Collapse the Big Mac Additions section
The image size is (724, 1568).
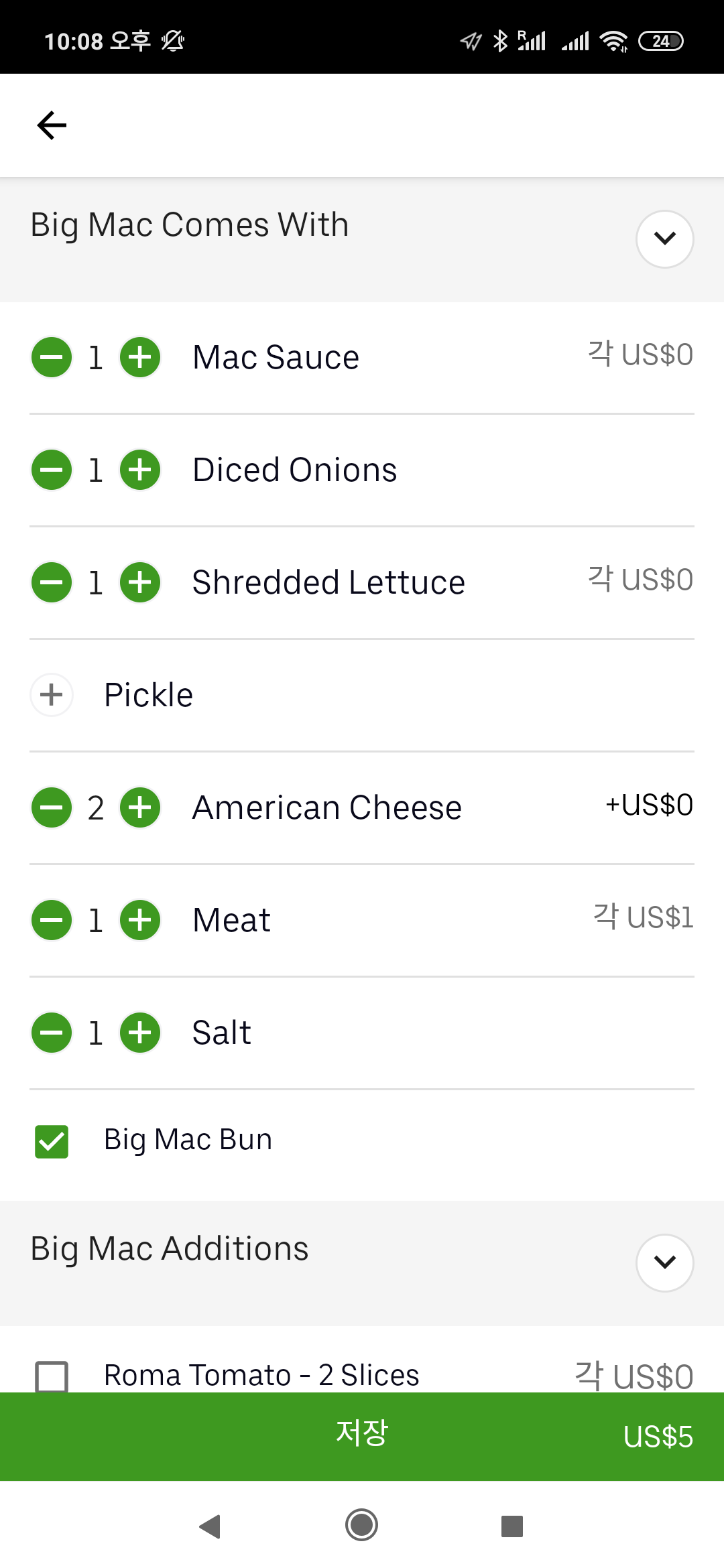(x=664, y=1262)
